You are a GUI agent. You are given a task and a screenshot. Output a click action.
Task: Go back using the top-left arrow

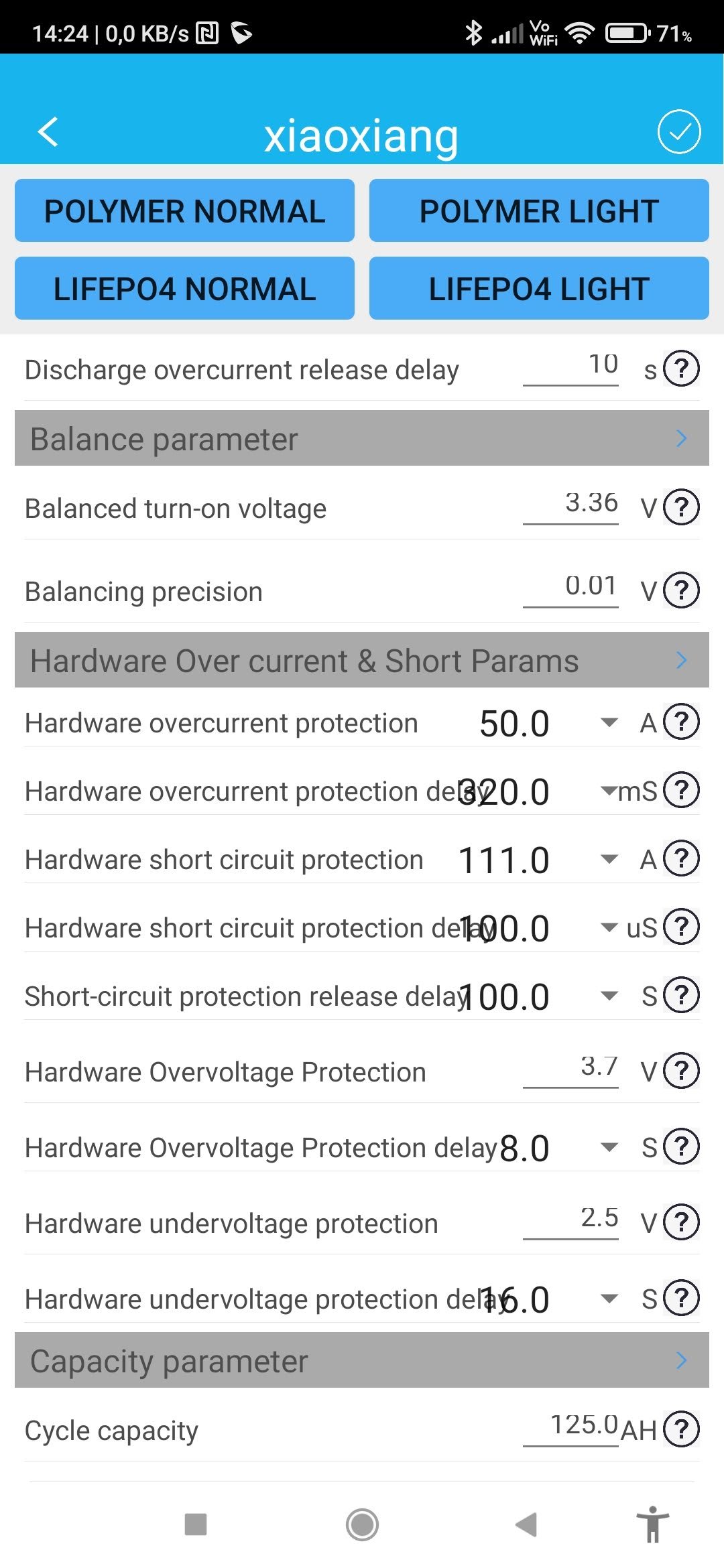tap(48, 131)
